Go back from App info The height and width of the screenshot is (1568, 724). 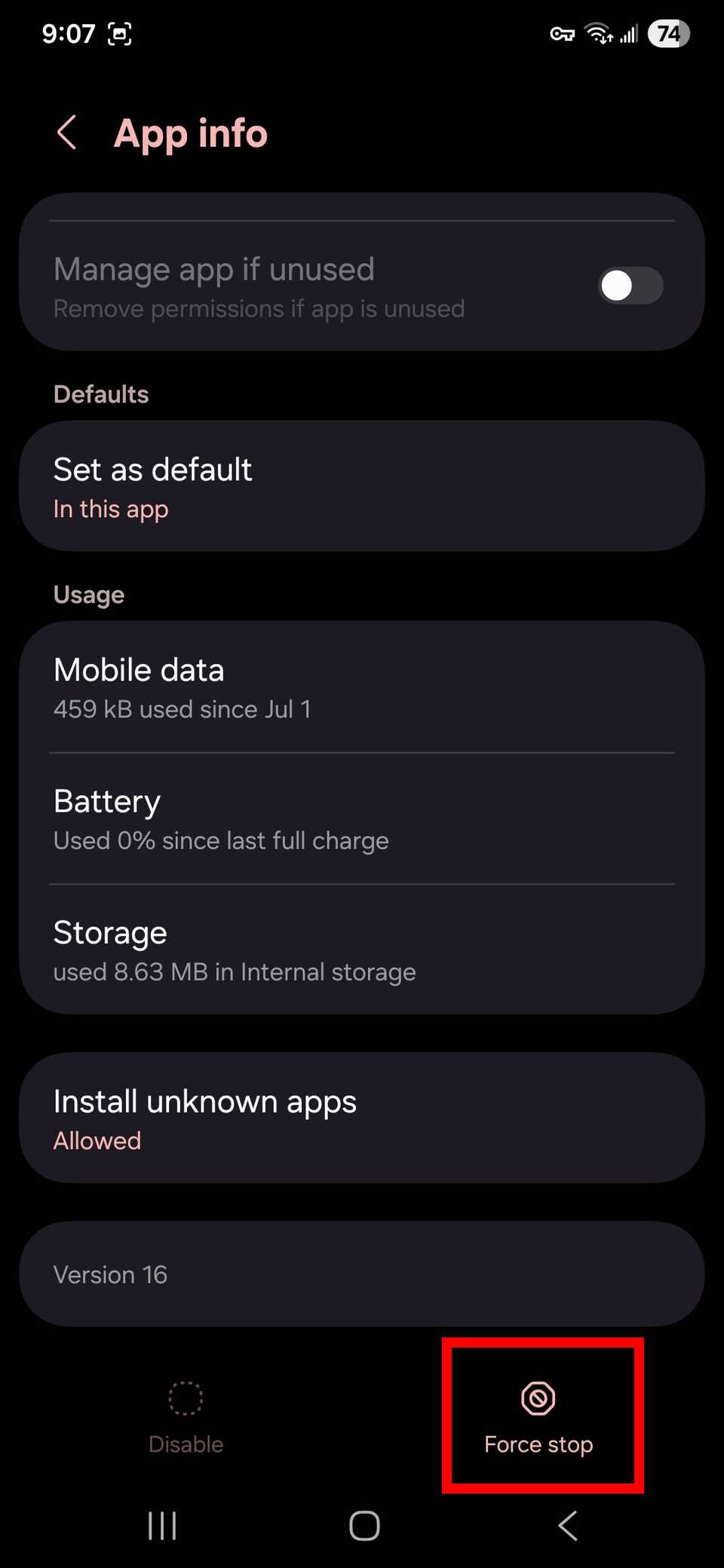[67, 133]
